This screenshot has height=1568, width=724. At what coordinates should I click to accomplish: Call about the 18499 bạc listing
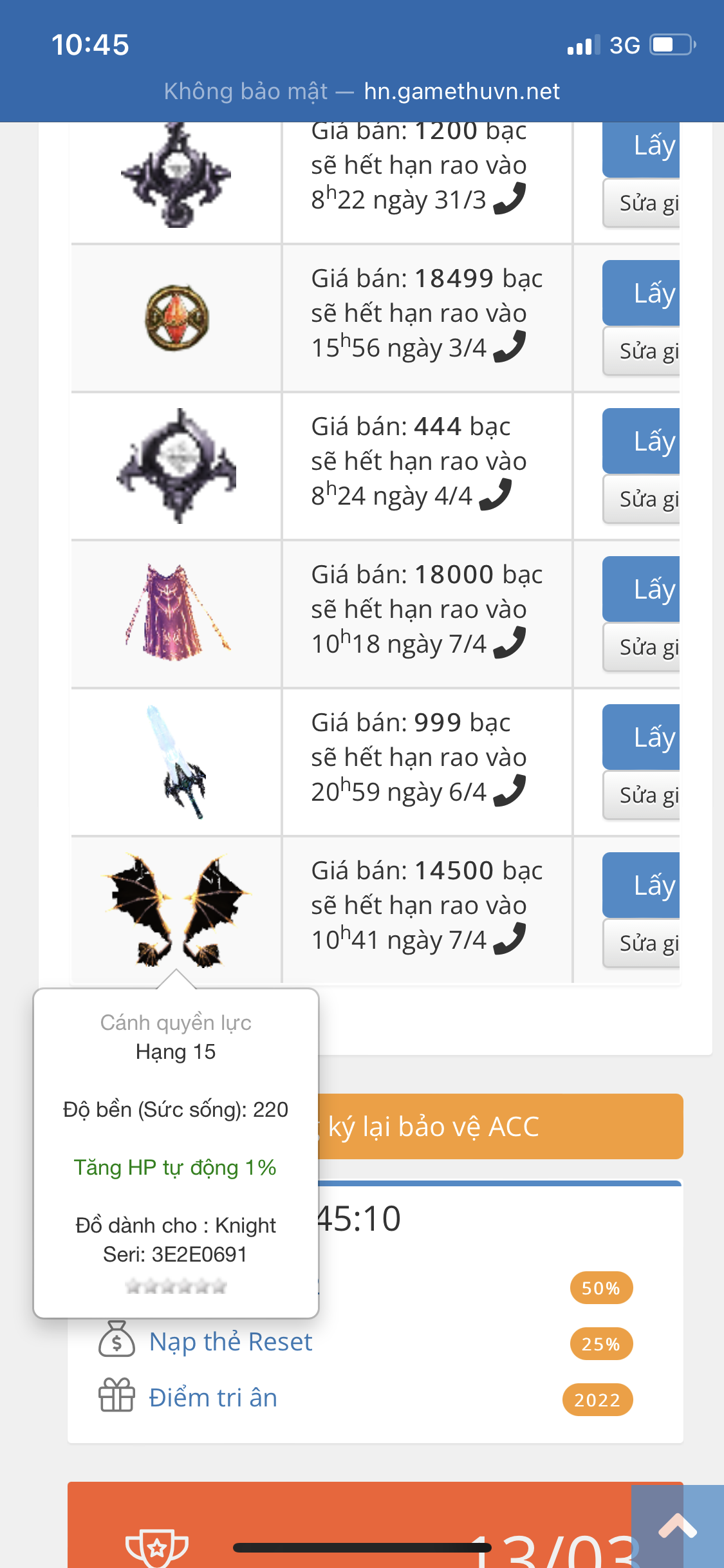(510, 347)
